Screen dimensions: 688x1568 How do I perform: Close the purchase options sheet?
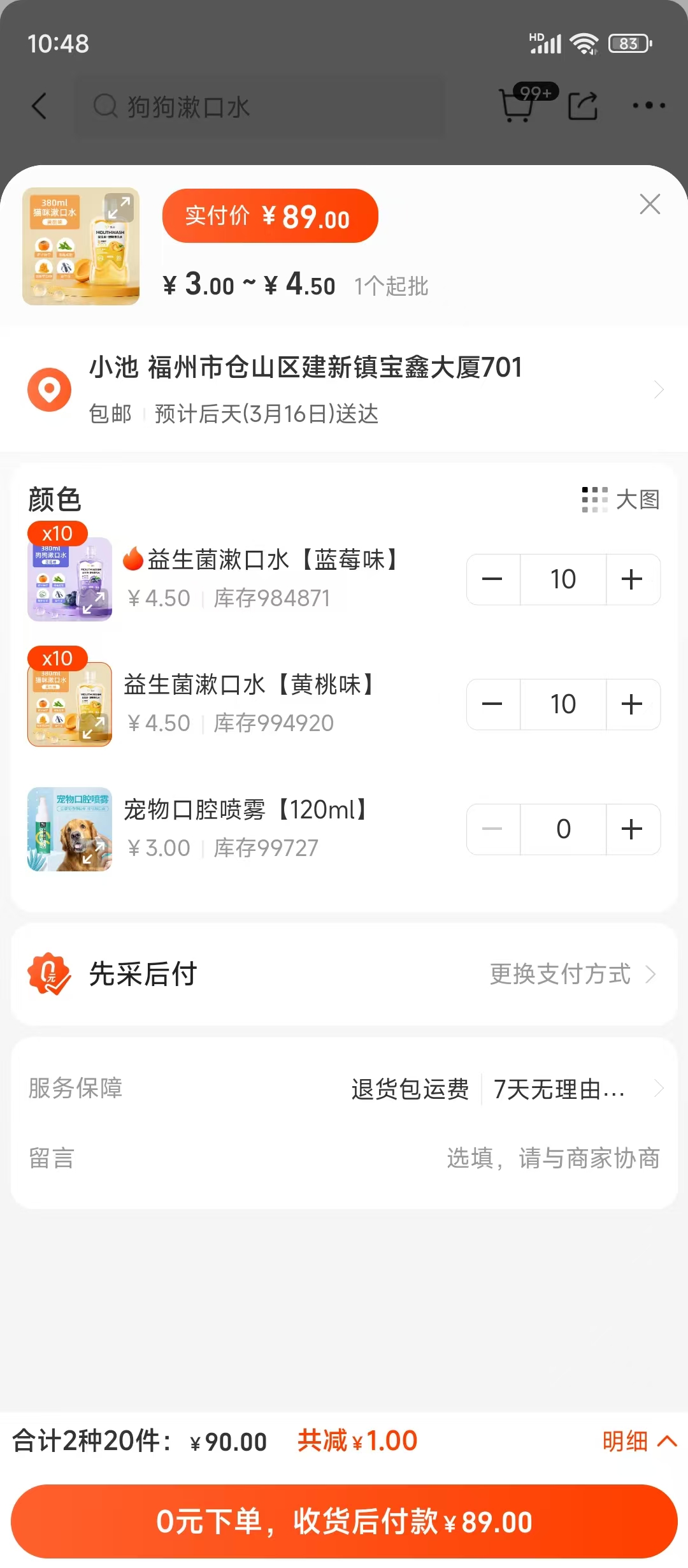click(x=649, y=205)
